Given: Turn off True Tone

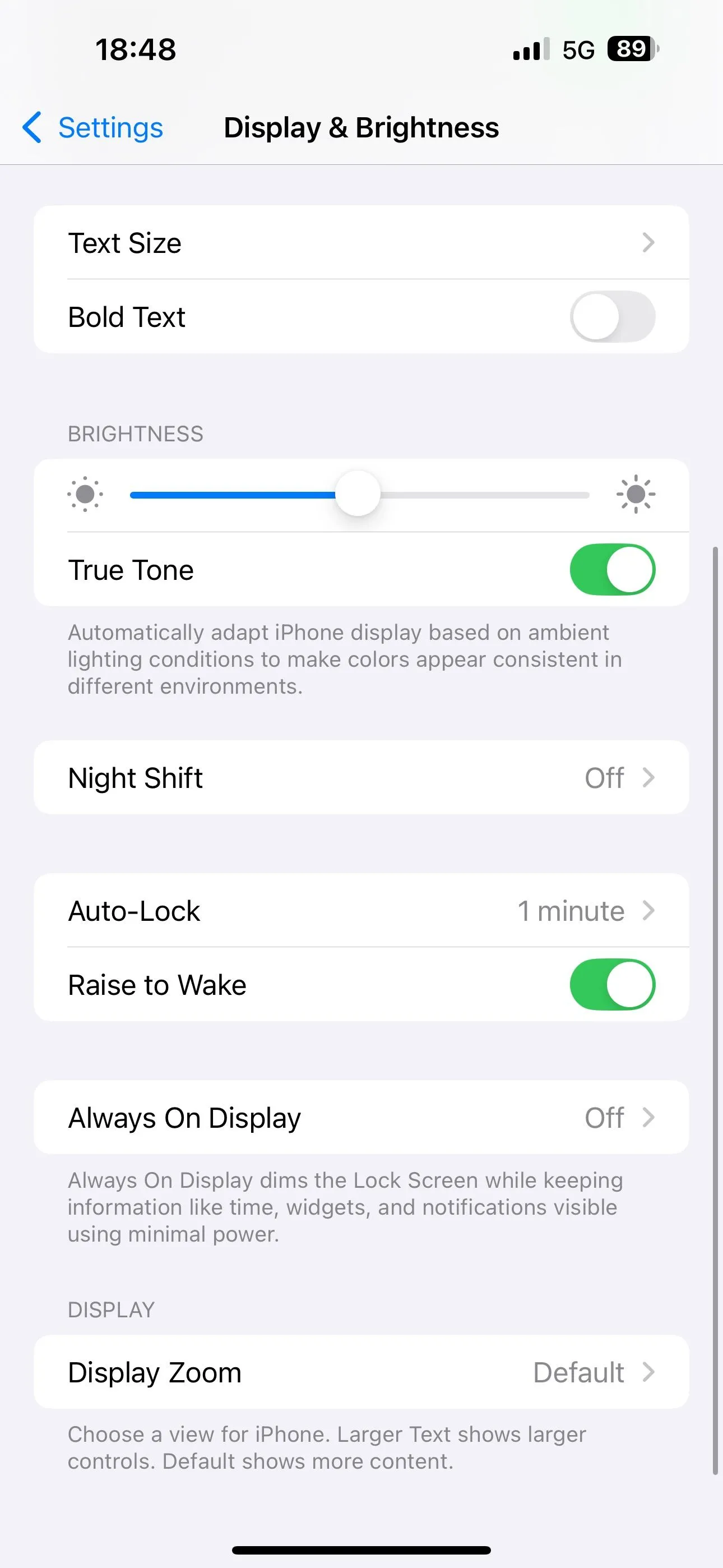Looking at the screenshot, I should pos(611,570).
